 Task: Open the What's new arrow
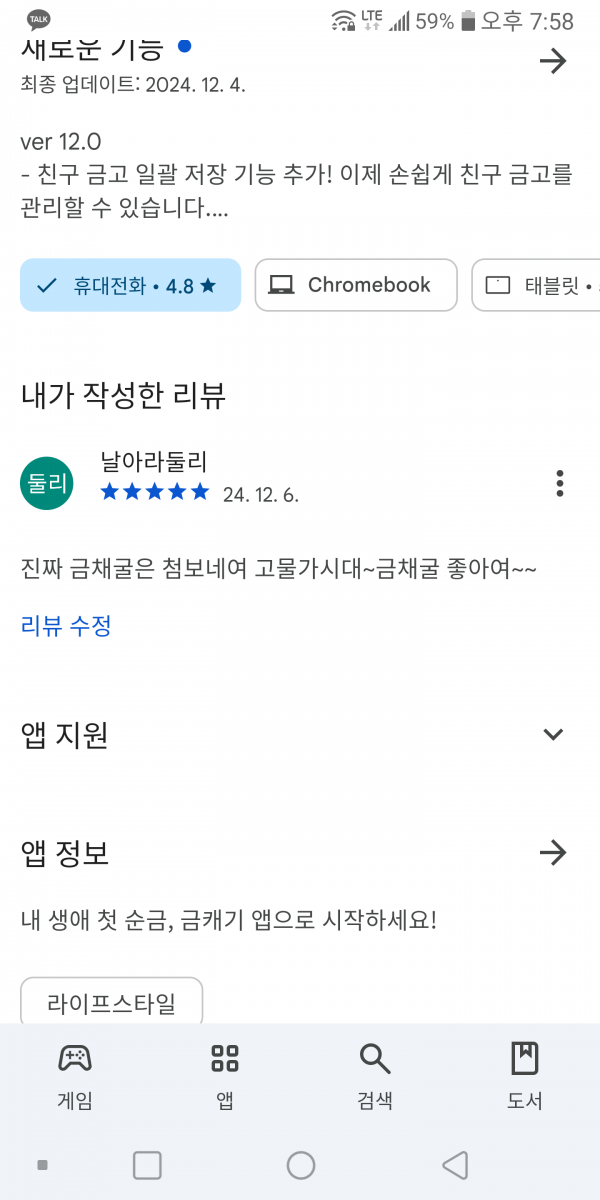pyautogui.click(x=553, y=62)
